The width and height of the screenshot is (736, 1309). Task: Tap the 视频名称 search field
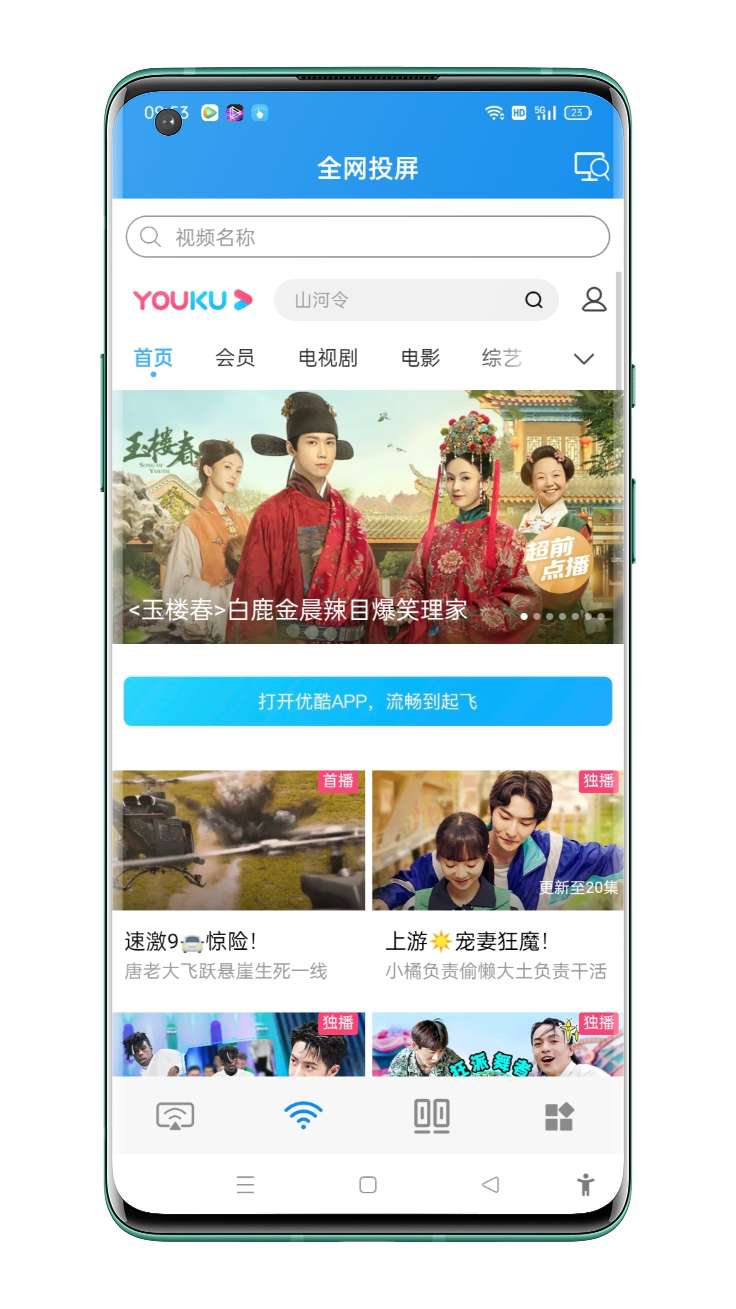[x=368, y=237]
